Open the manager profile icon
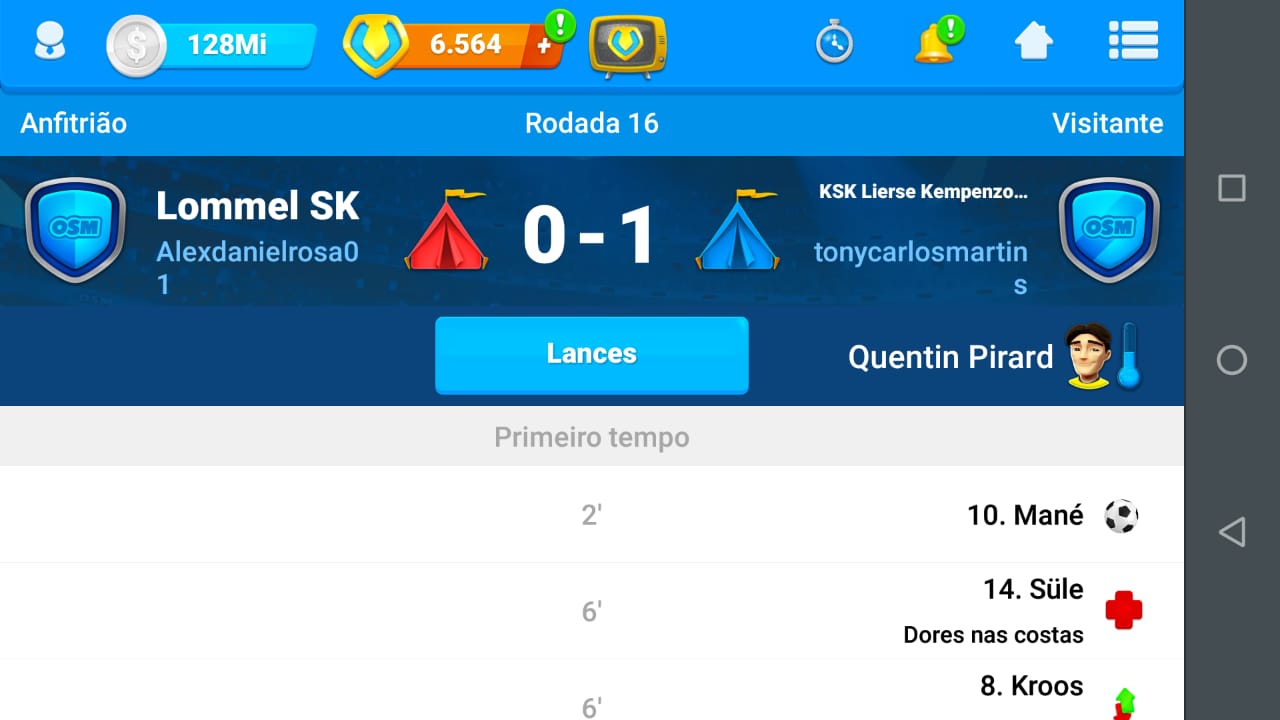The width and height of the screenshot is (1280, 720). (49, 43)
